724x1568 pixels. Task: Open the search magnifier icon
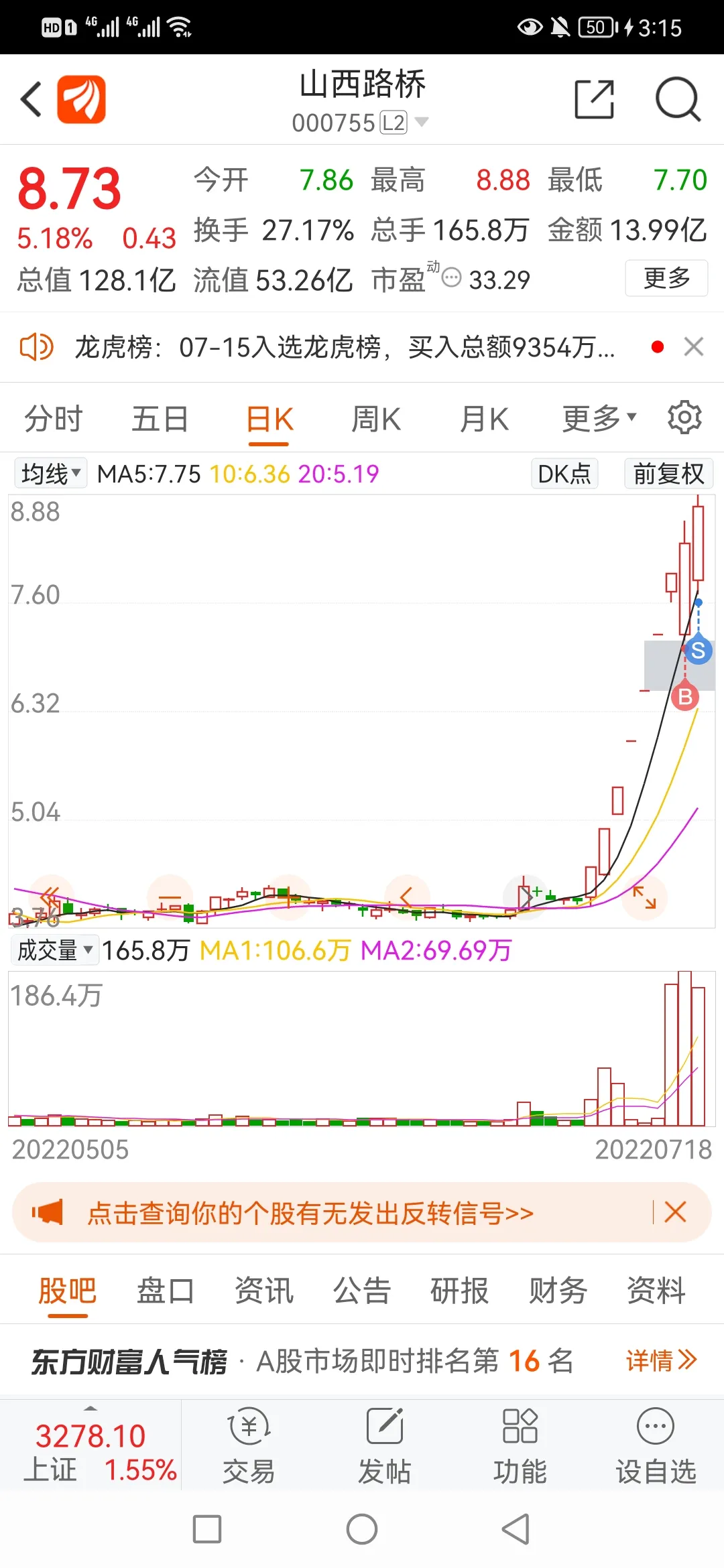pyautogui.click(x=678, y=100)
